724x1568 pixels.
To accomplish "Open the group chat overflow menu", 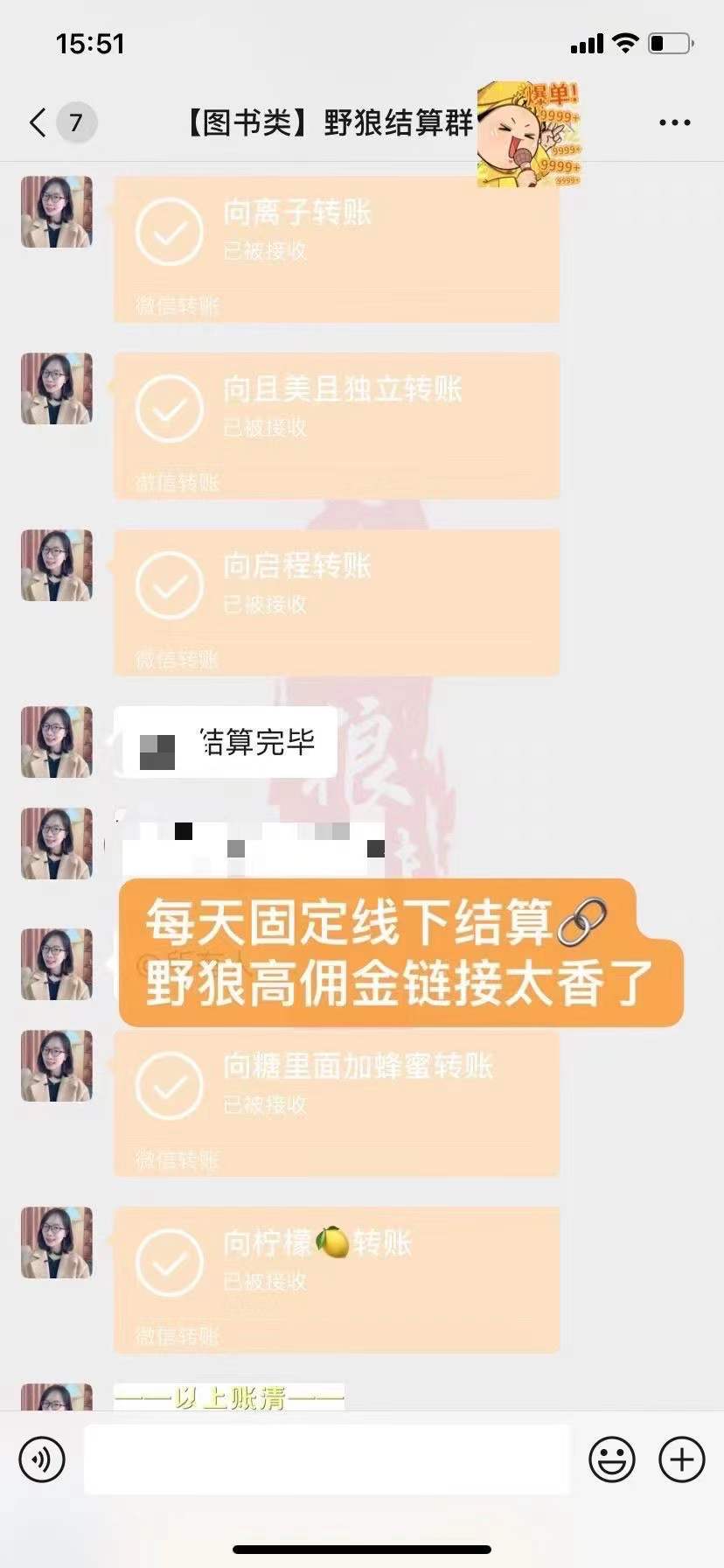I will click(674, 122).
